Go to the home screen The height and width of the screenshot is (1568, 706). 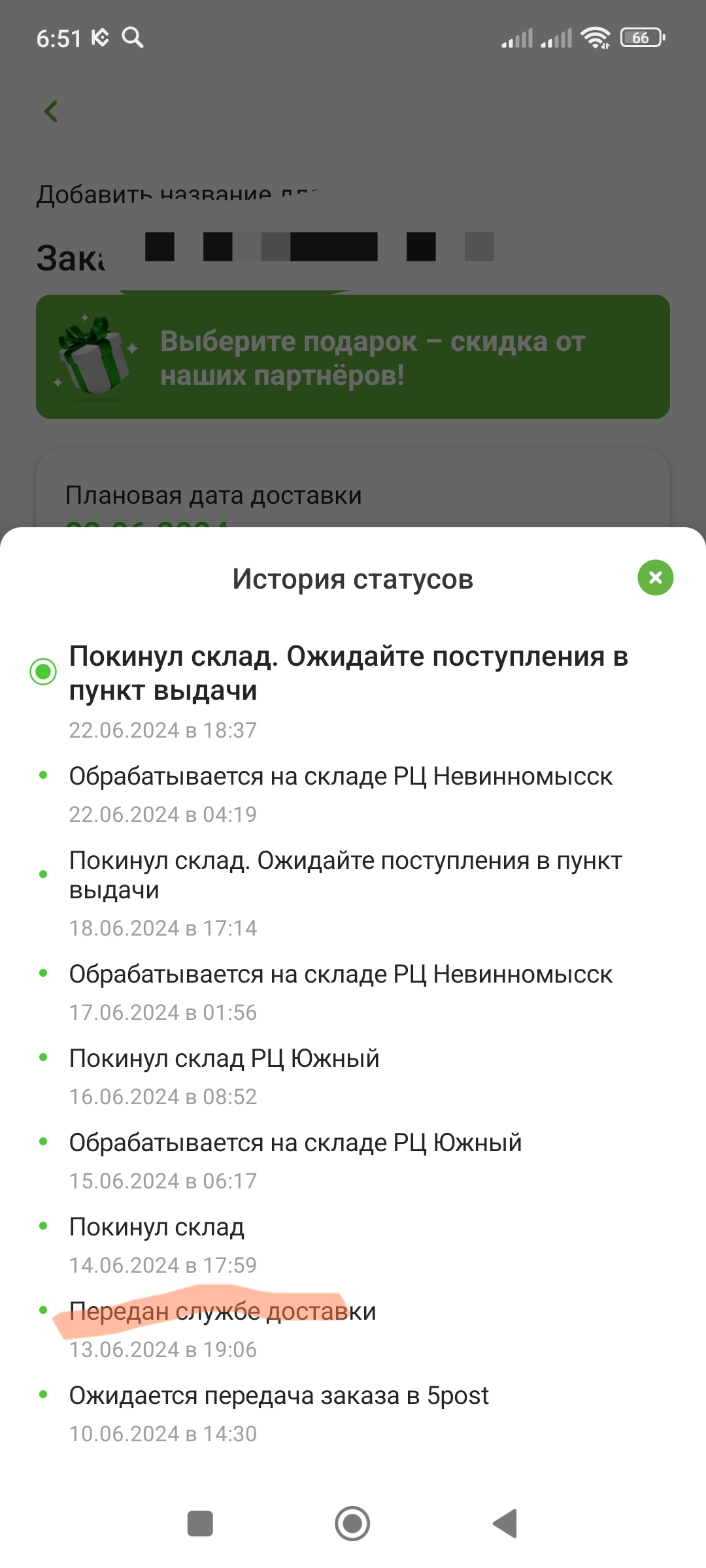pos(352,1524)
